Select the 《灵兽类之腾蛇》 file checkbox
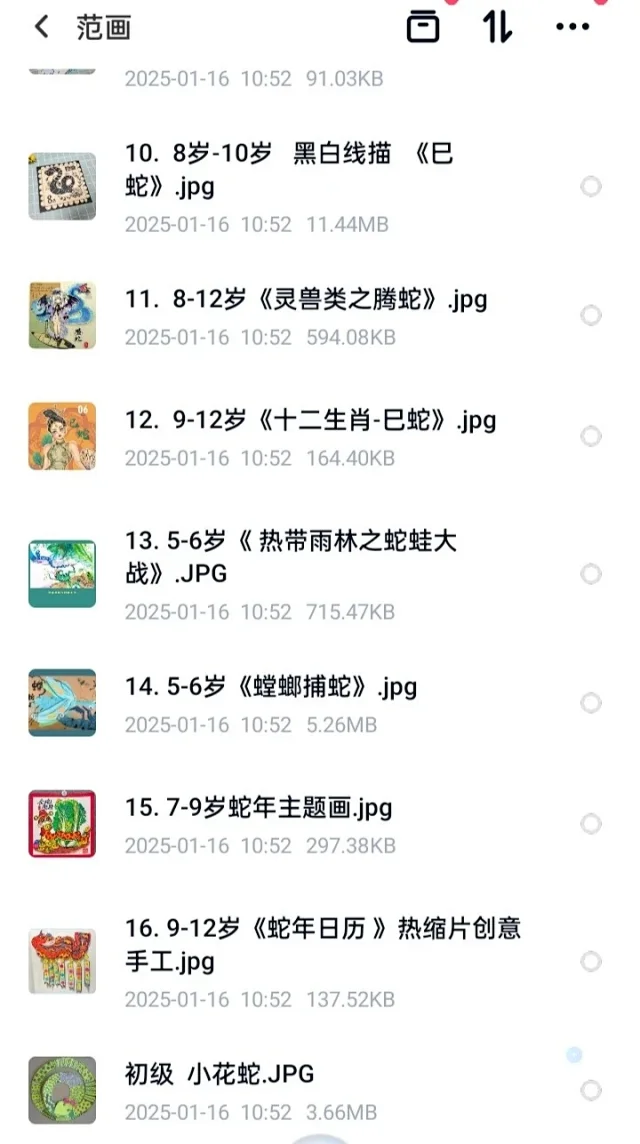The image size is (640, 1144). pyautogui.click(x=591, y=316)
